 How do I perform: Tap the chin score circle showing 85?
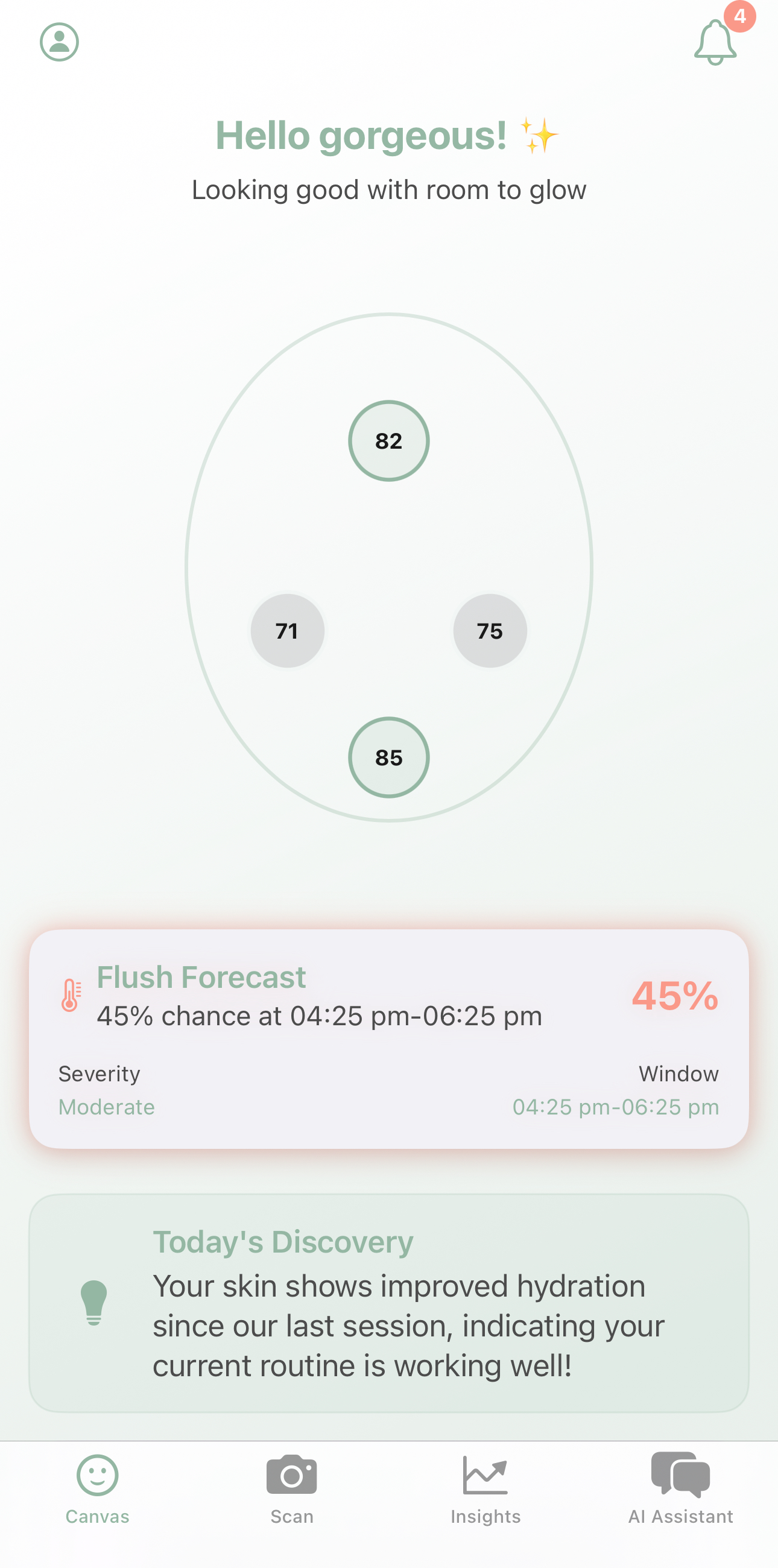pyautogui.click(x=389, y=757)
